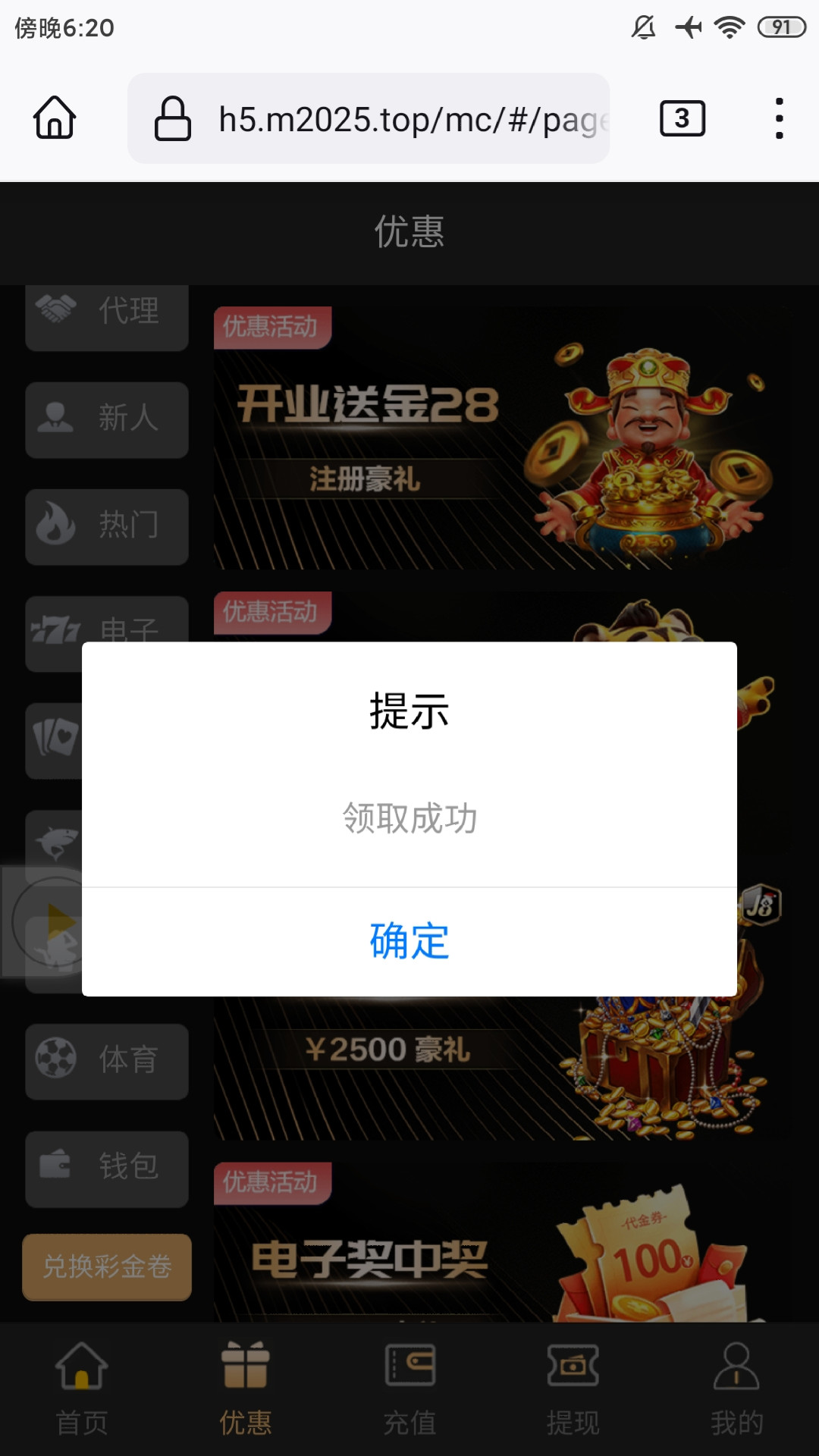Screen dimensions: 819x1456
Task: Tap the 兑换彩金卷 button
Action: point(107,1266)
